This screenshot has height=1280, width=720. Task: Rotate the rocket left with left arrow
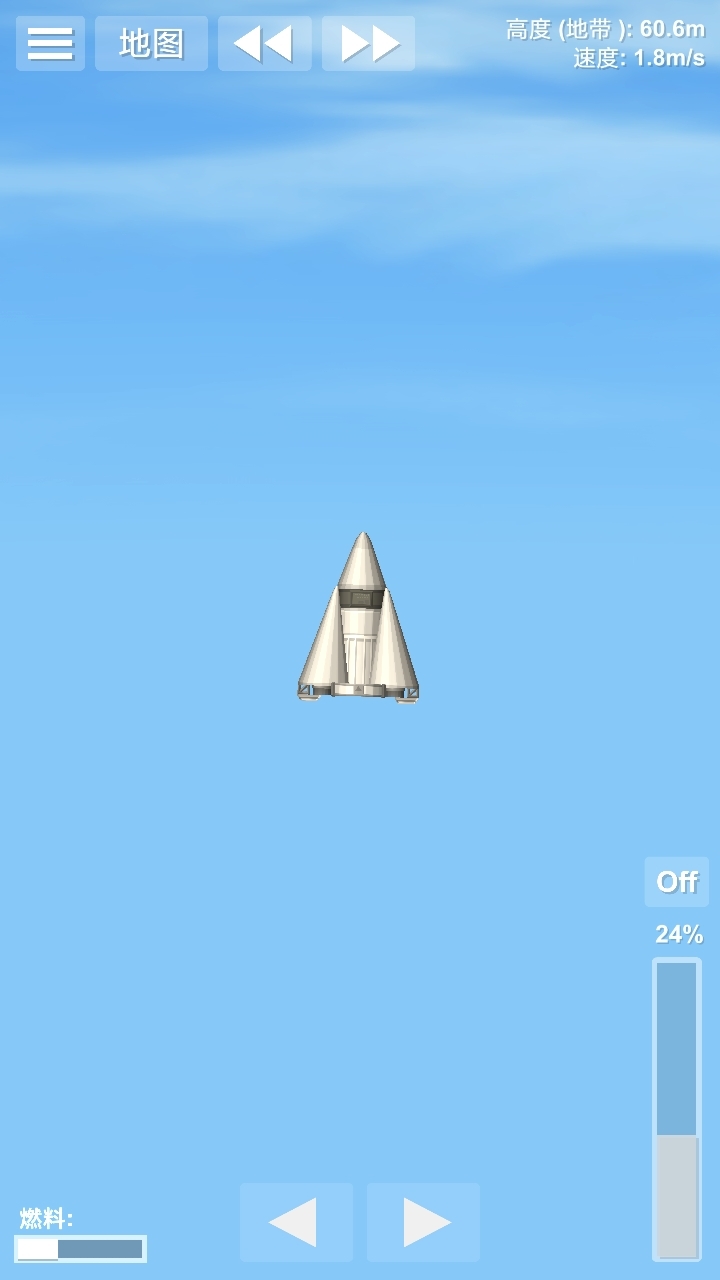coord(296,1222)
